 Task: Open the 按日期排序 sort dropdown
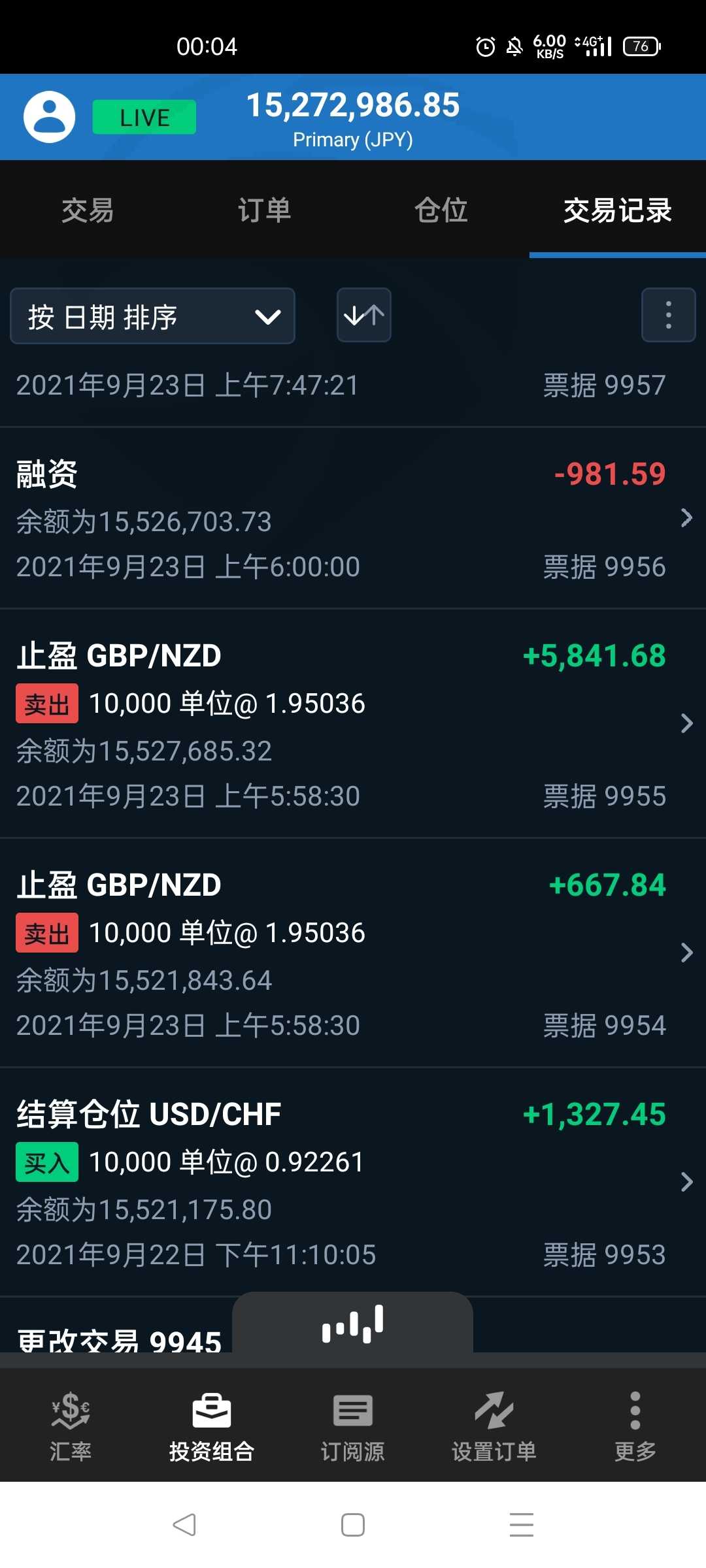point(152,316)
